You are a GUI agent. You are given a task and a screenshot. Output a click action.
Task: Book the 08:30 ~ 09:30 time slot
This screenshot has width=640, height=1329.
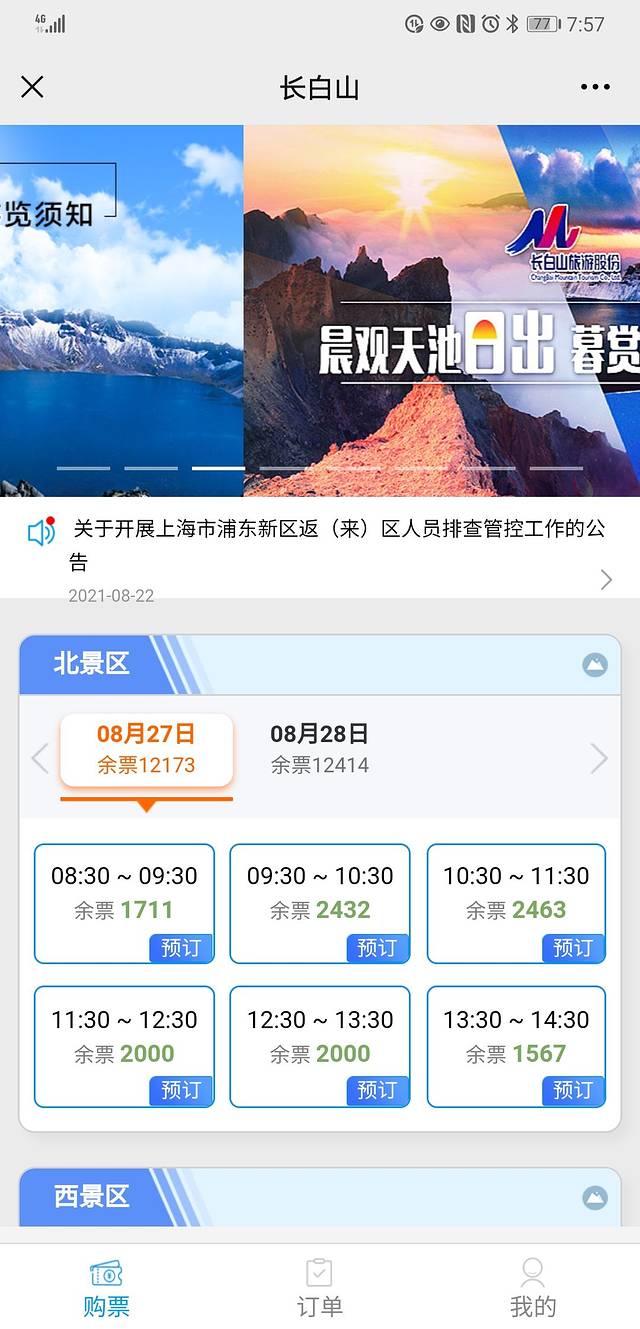[181, 948]
